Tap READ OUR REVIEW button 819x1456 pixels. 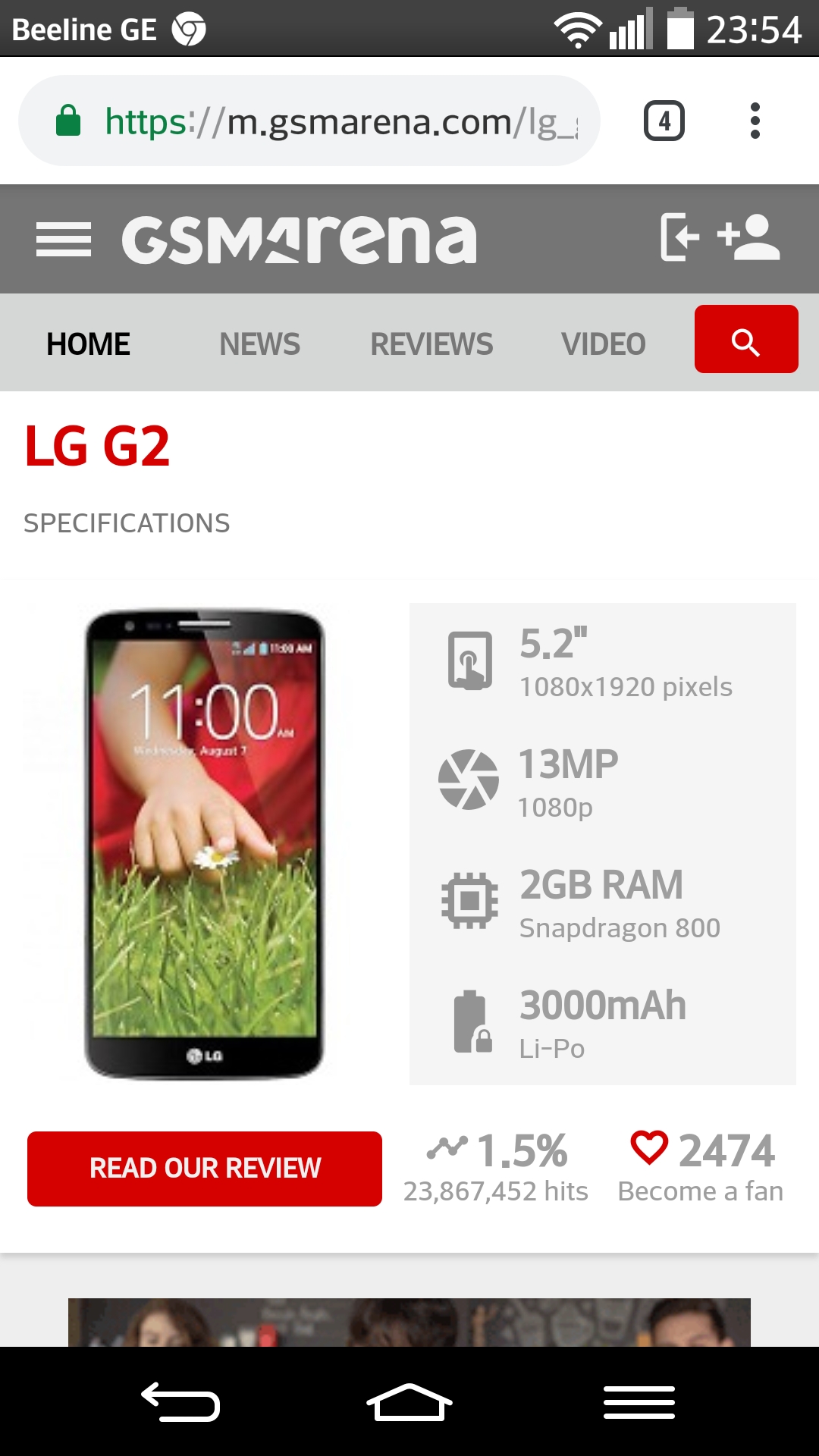tap(205, 1169)
